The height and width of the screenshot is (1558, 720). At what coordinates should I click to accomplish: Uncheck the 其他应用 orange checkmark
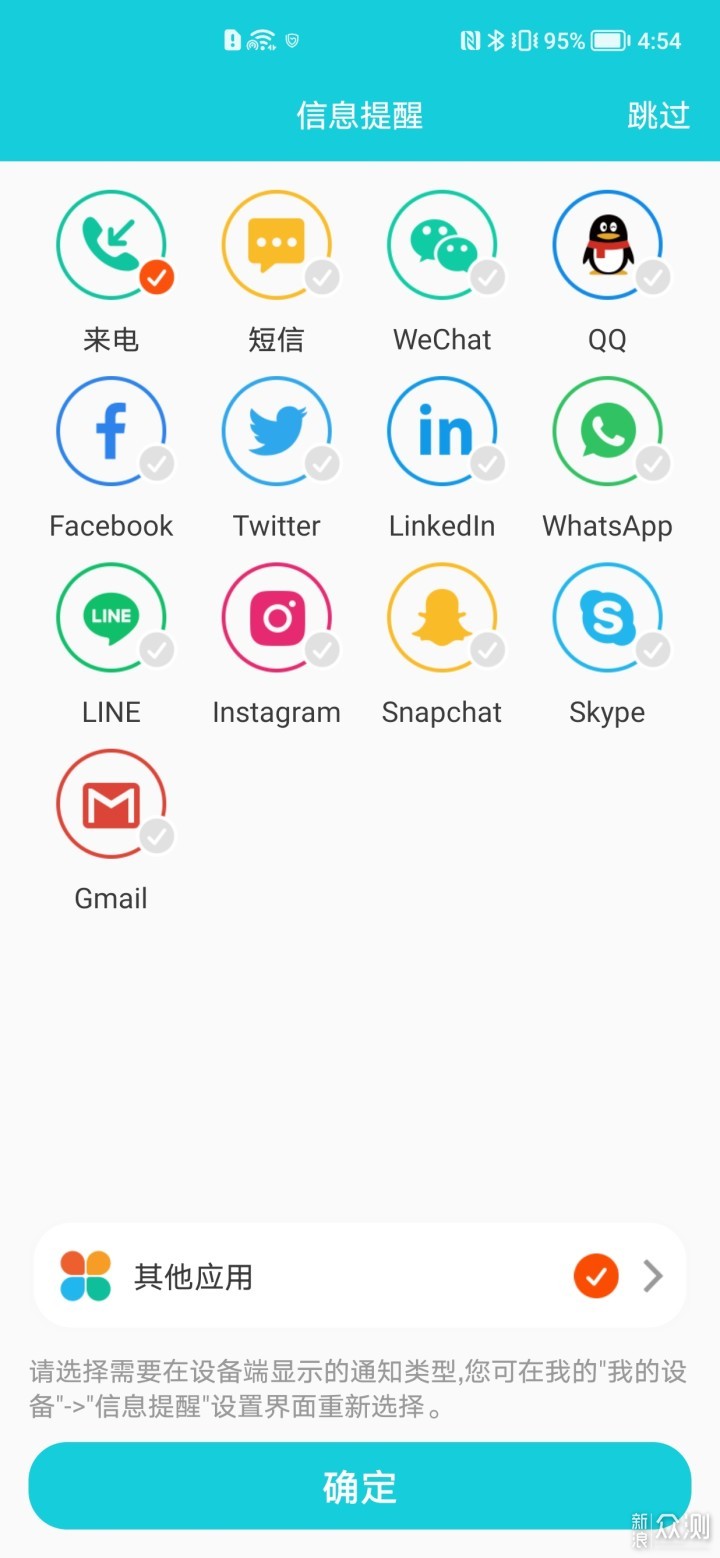pos(596,1276)
